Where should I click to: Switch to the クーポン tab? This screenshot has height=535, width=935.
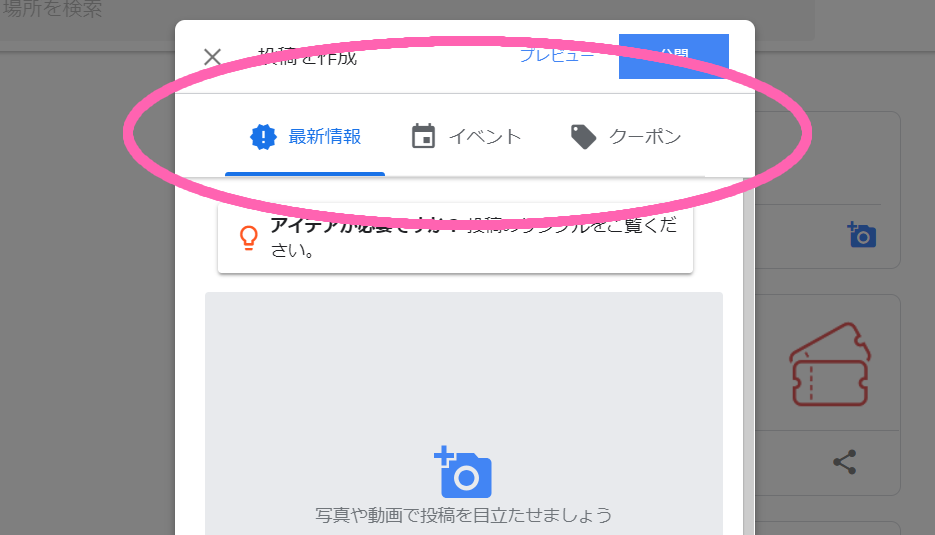pyautogui.click(x=626, y=137)
